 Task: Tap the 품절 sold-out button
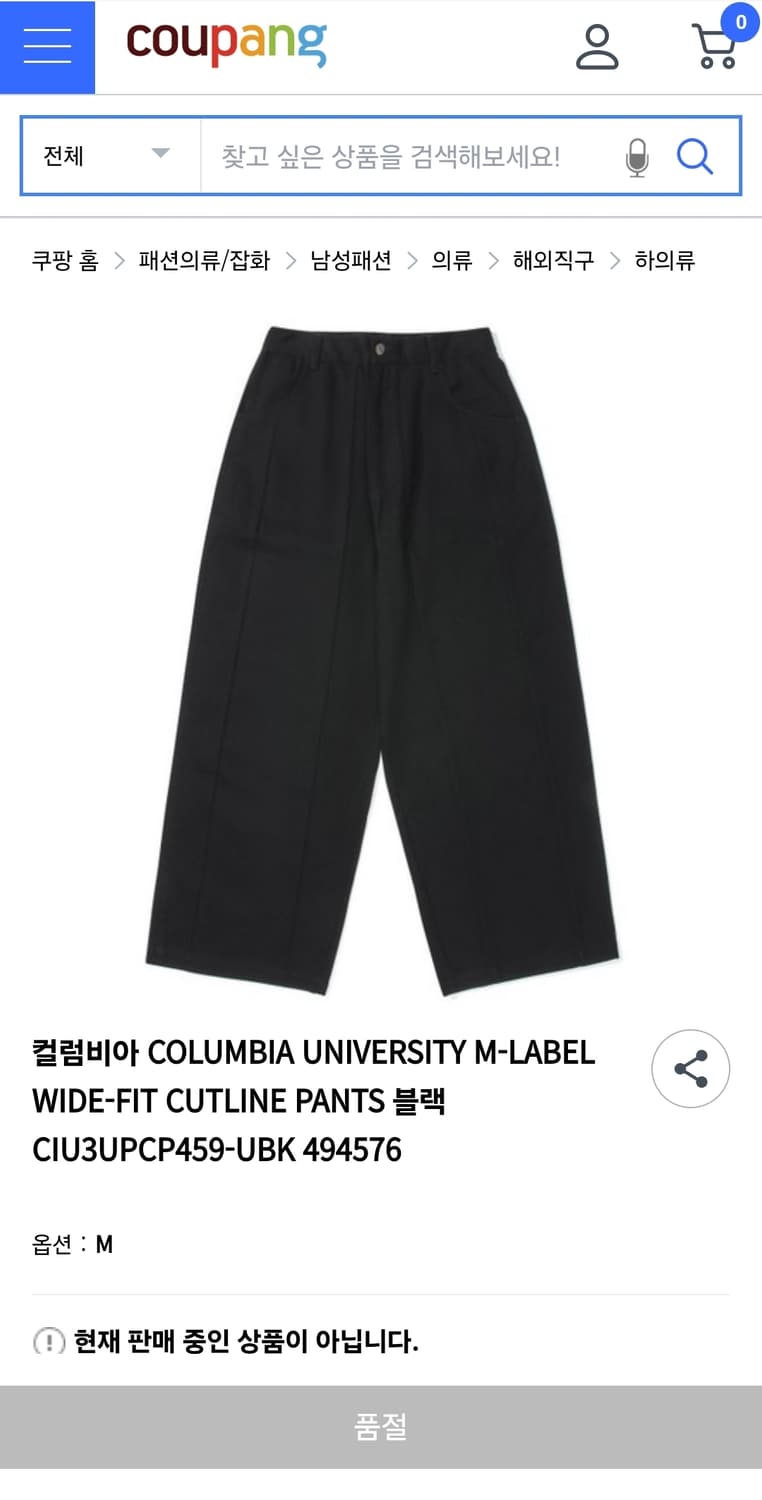pyautogui.click(x=381, y=1427)
